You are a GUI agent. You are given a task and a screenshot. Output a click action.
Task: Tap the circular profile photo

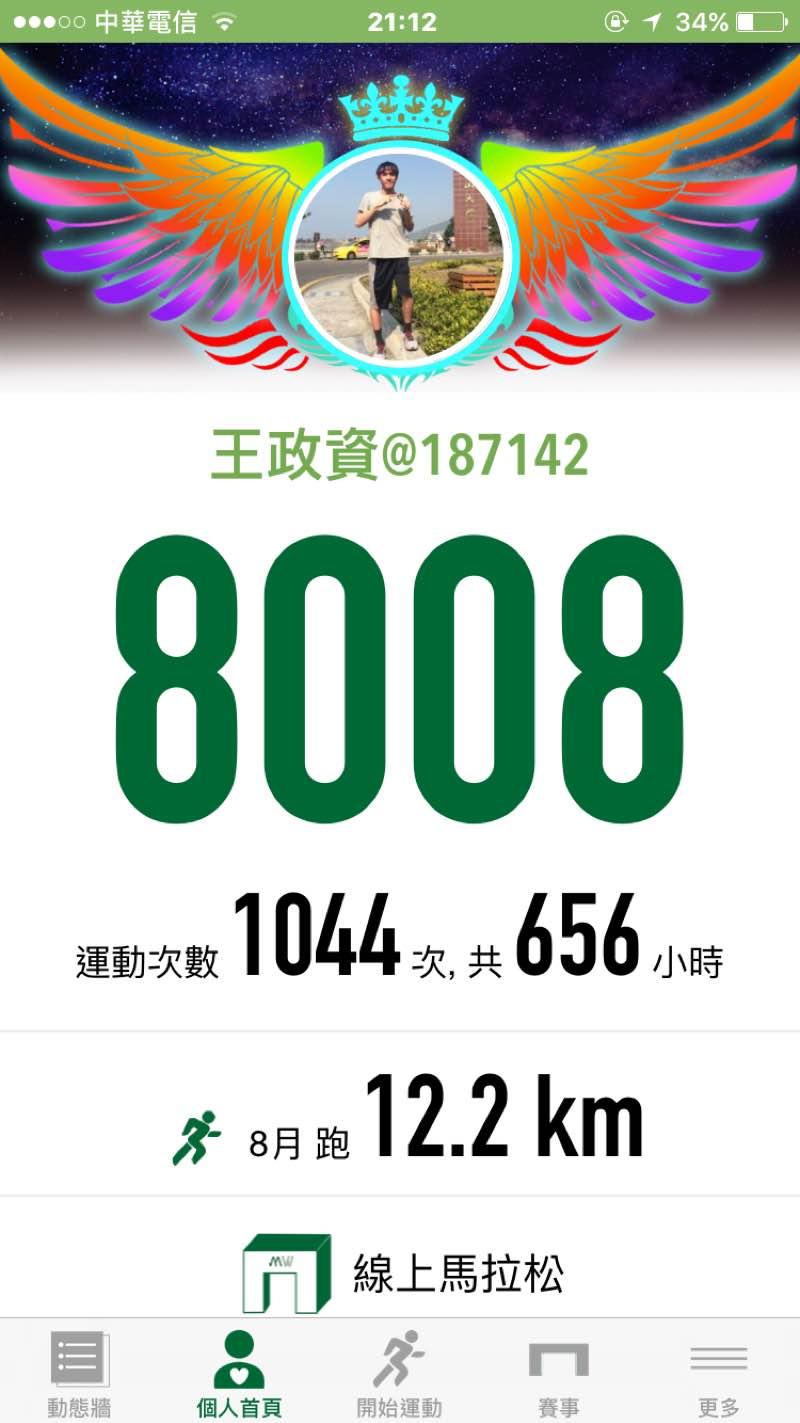pos(401,256)
